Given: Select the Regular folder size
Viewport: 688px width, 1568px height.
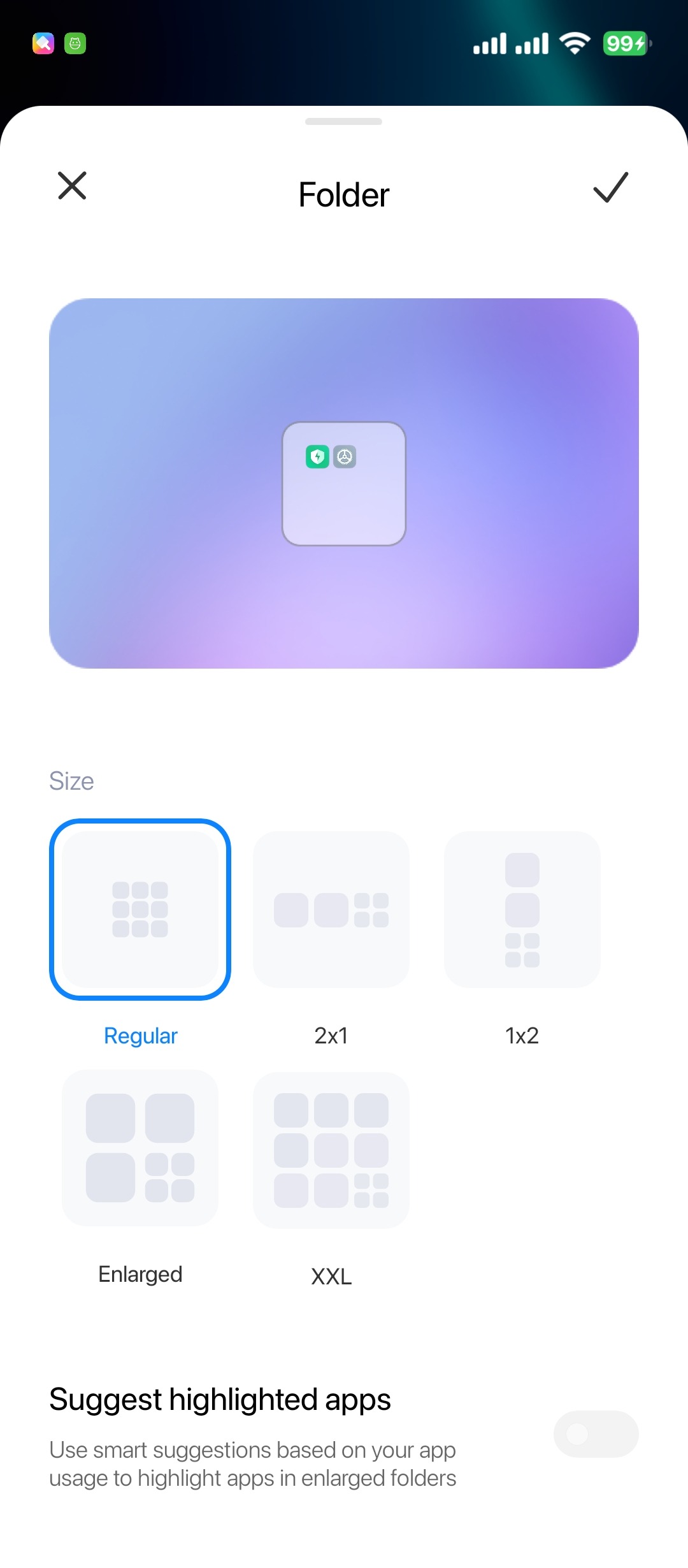Looking at the screenshot, I should pyautogui.click(x=140, y=910).
